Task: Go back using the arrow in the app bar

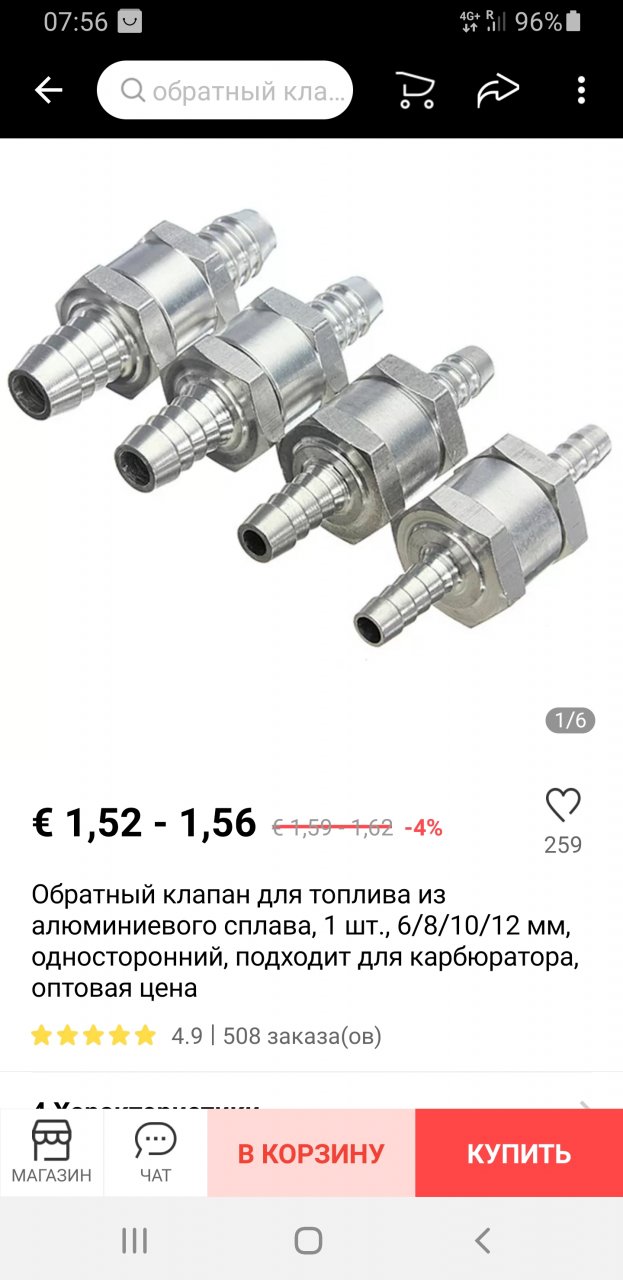Action: 48,91
